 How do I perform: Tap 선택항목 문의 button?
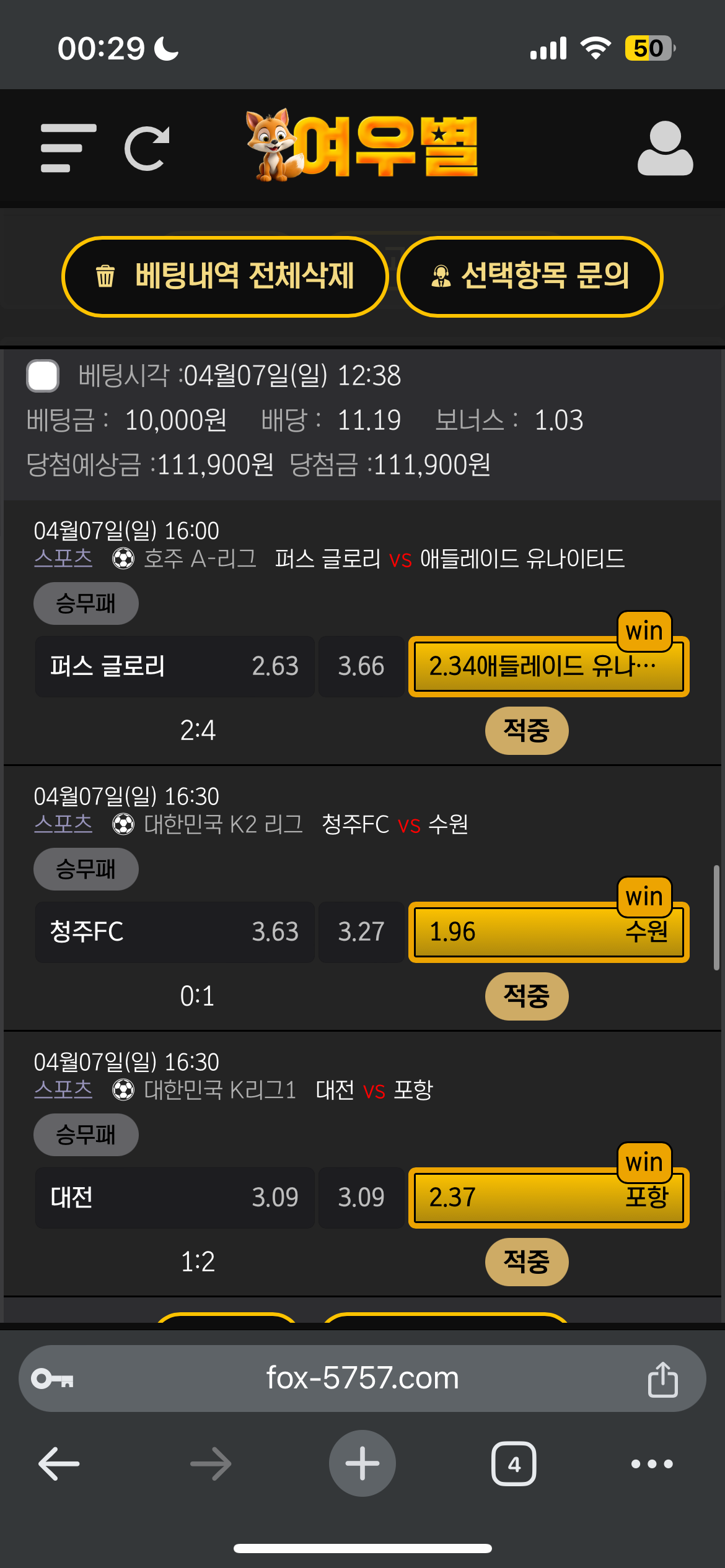[x=530, y=276]
